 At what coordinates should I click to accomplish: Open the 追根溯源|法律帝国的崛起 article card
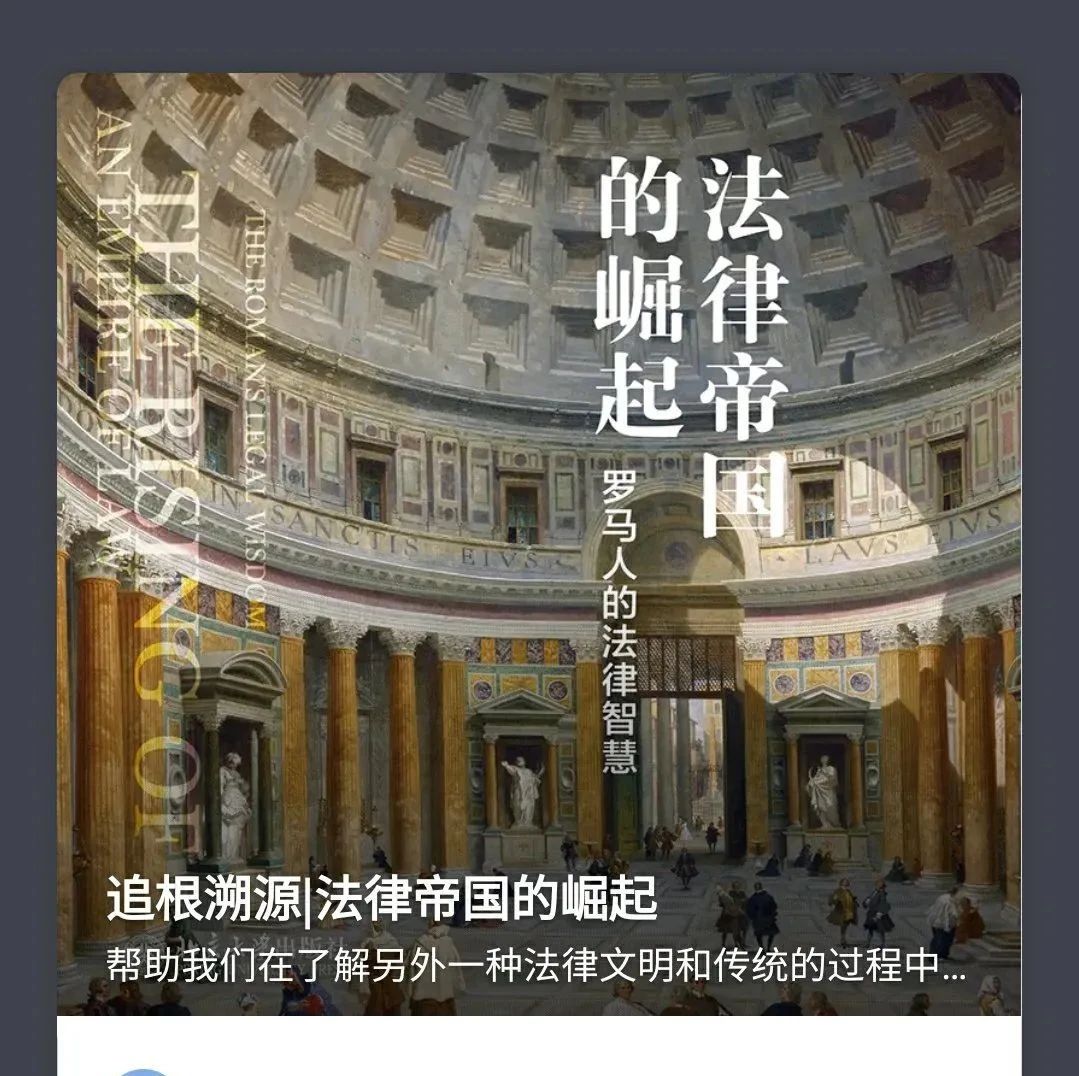tap(382, 899)
